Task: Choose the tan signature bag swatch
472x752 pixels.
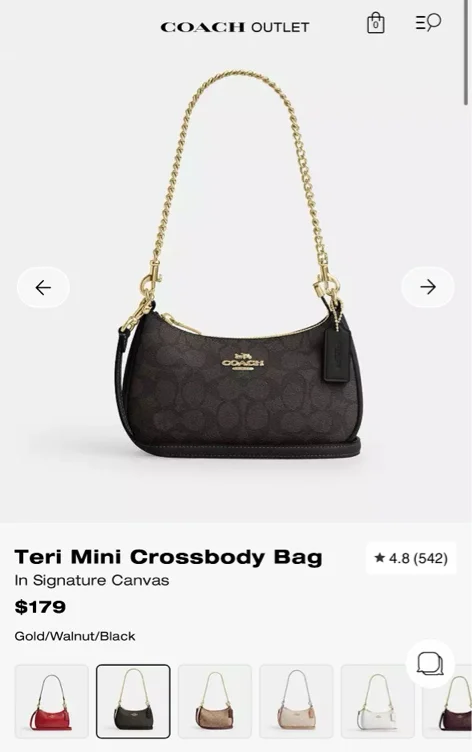Action: pos(215,701)
